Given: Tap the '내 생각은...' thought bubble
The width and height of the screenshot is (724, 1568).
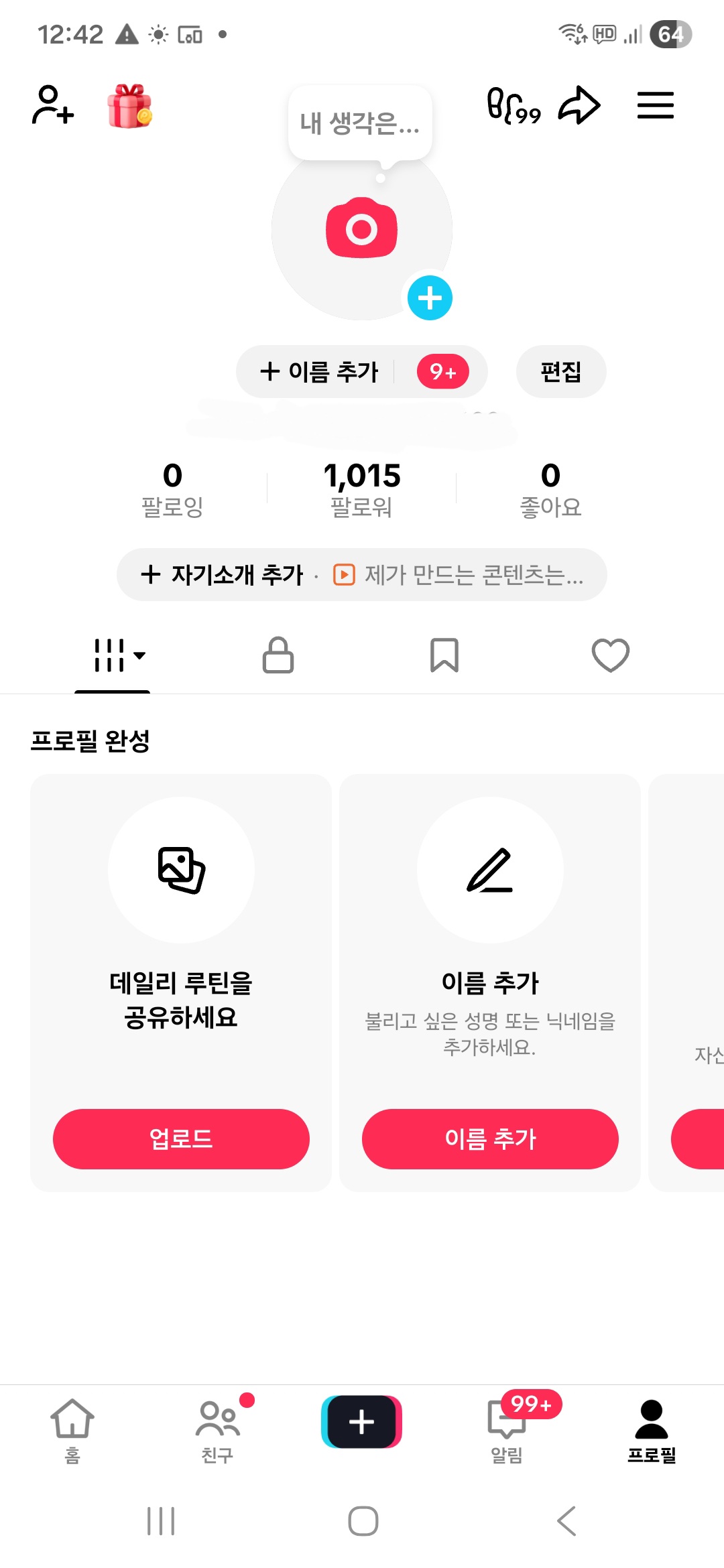Looking at the screenshot, I should 360,123.
